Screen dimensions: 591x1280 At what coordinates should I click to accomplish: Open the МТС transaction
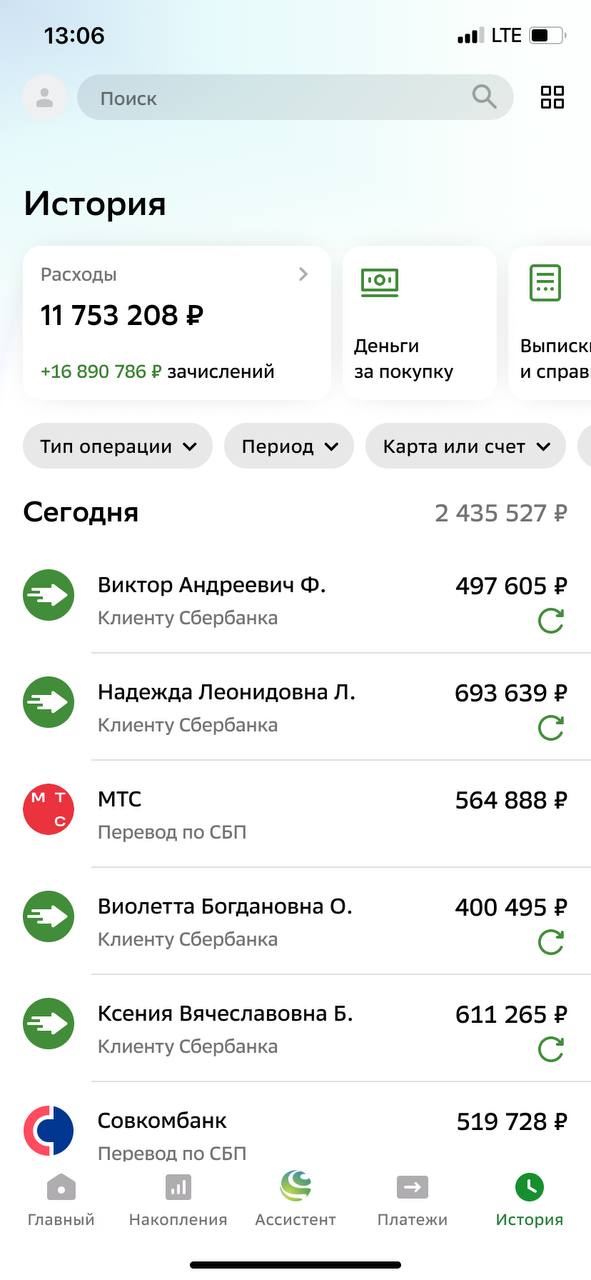click(x=295, y=814)
